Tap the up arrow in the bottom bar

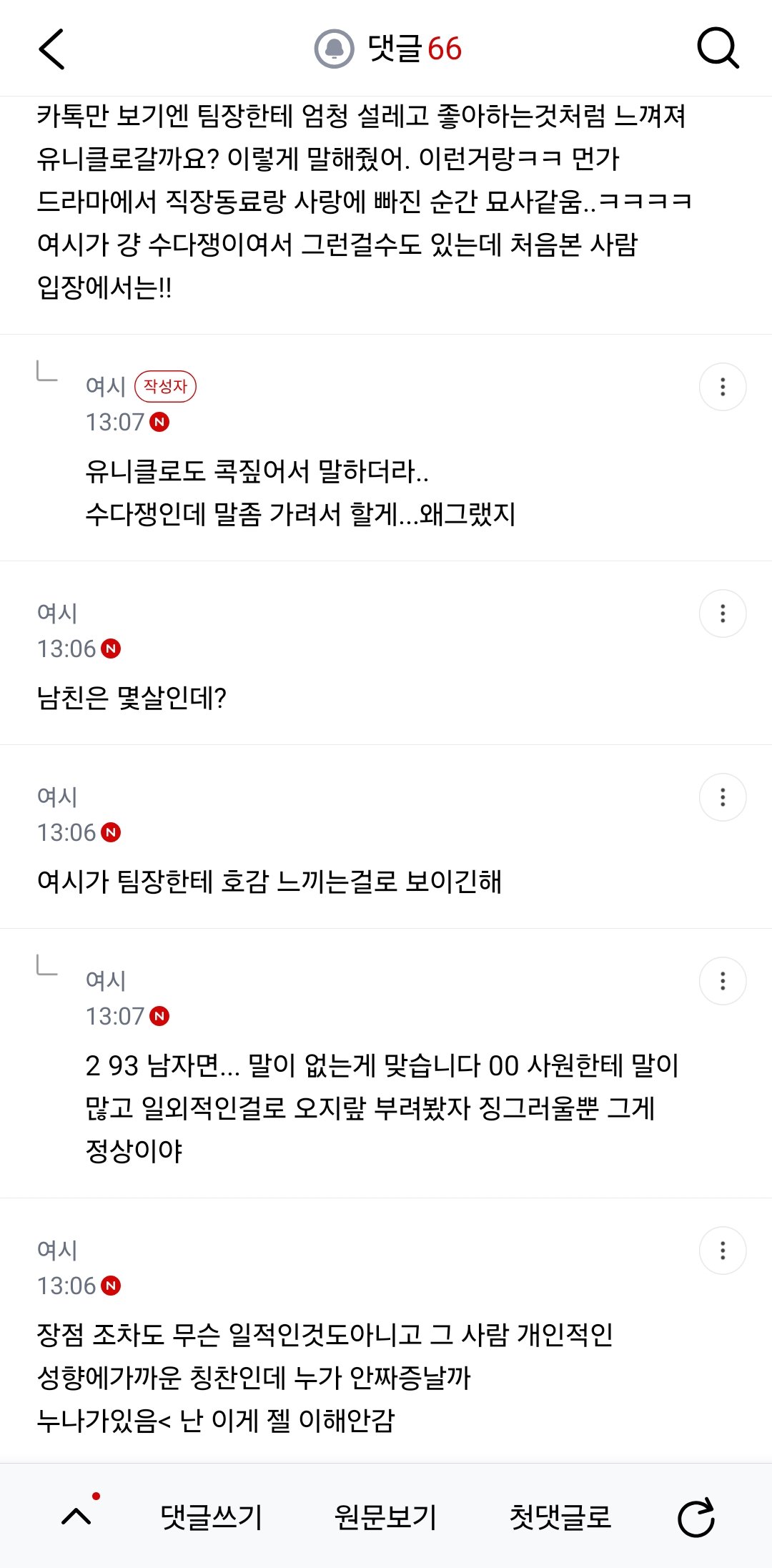[x=76, y=1516]
